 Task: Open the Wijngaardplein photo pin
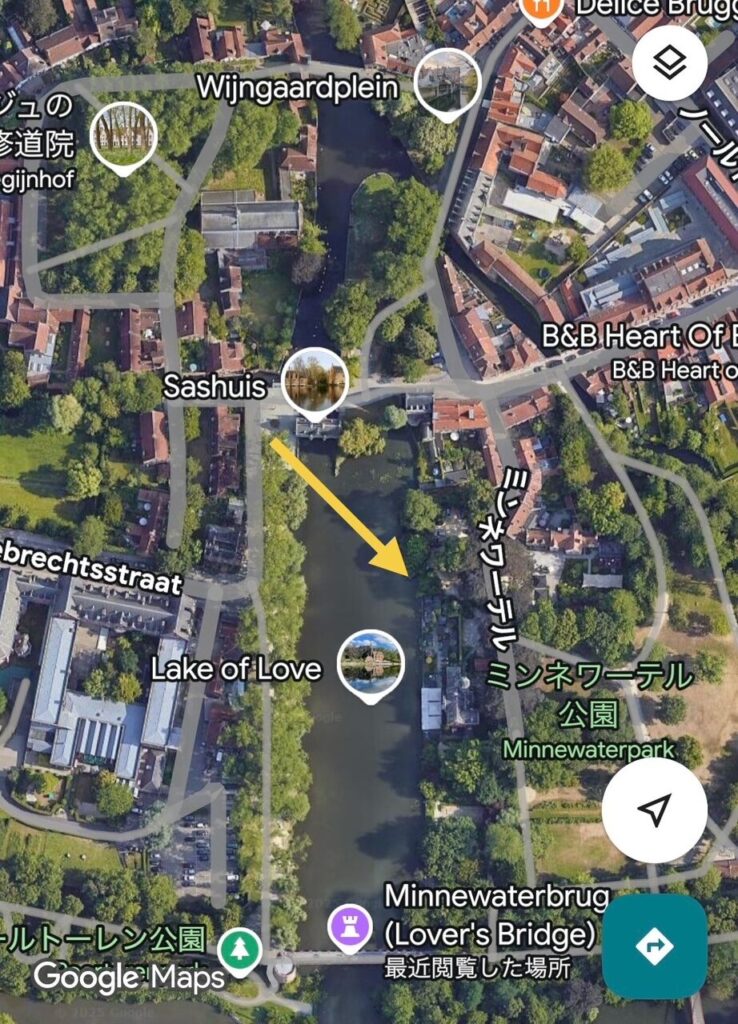coord(446,82)
